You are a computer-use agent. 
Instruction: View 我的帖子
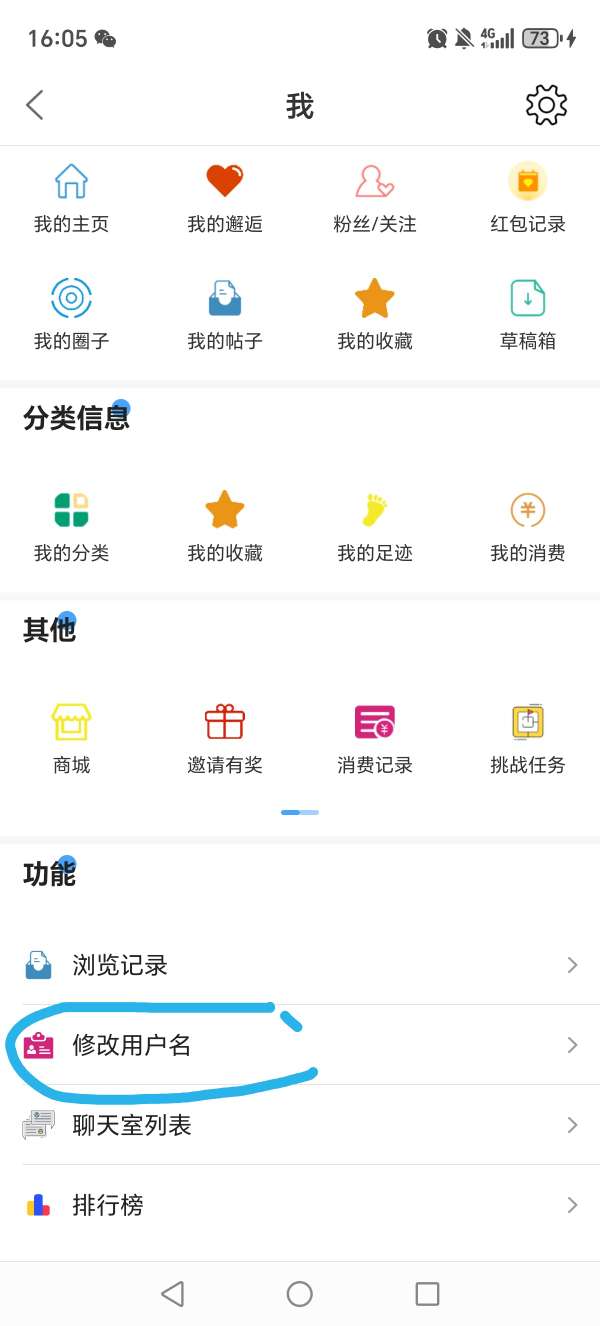click(225, 316)
